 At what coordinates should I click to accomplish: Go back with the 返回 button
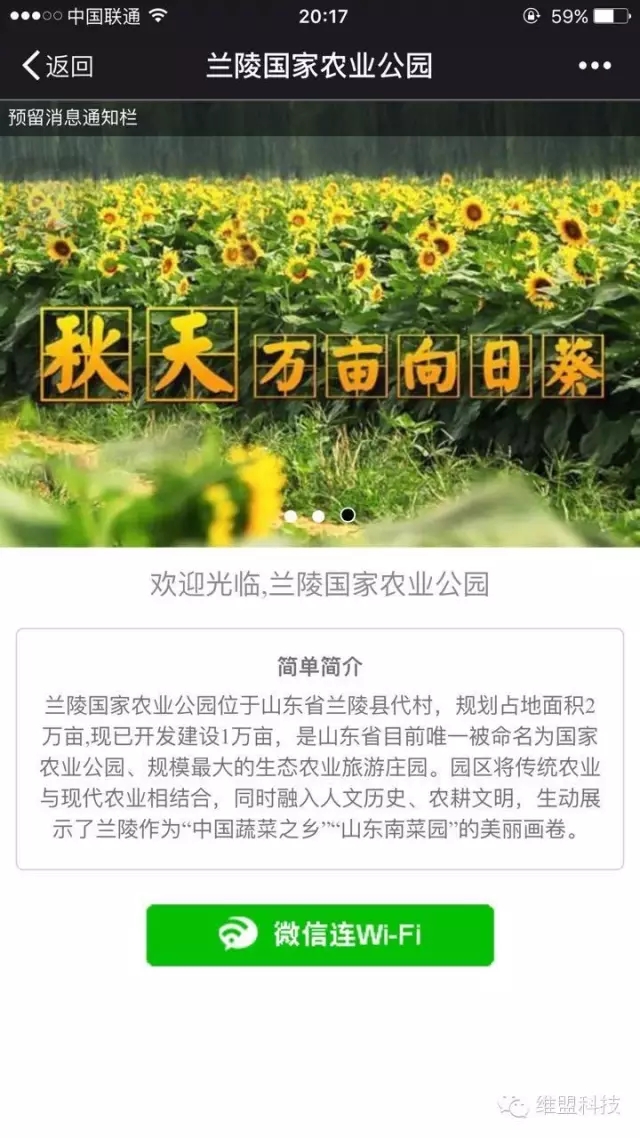pos(57,67)
